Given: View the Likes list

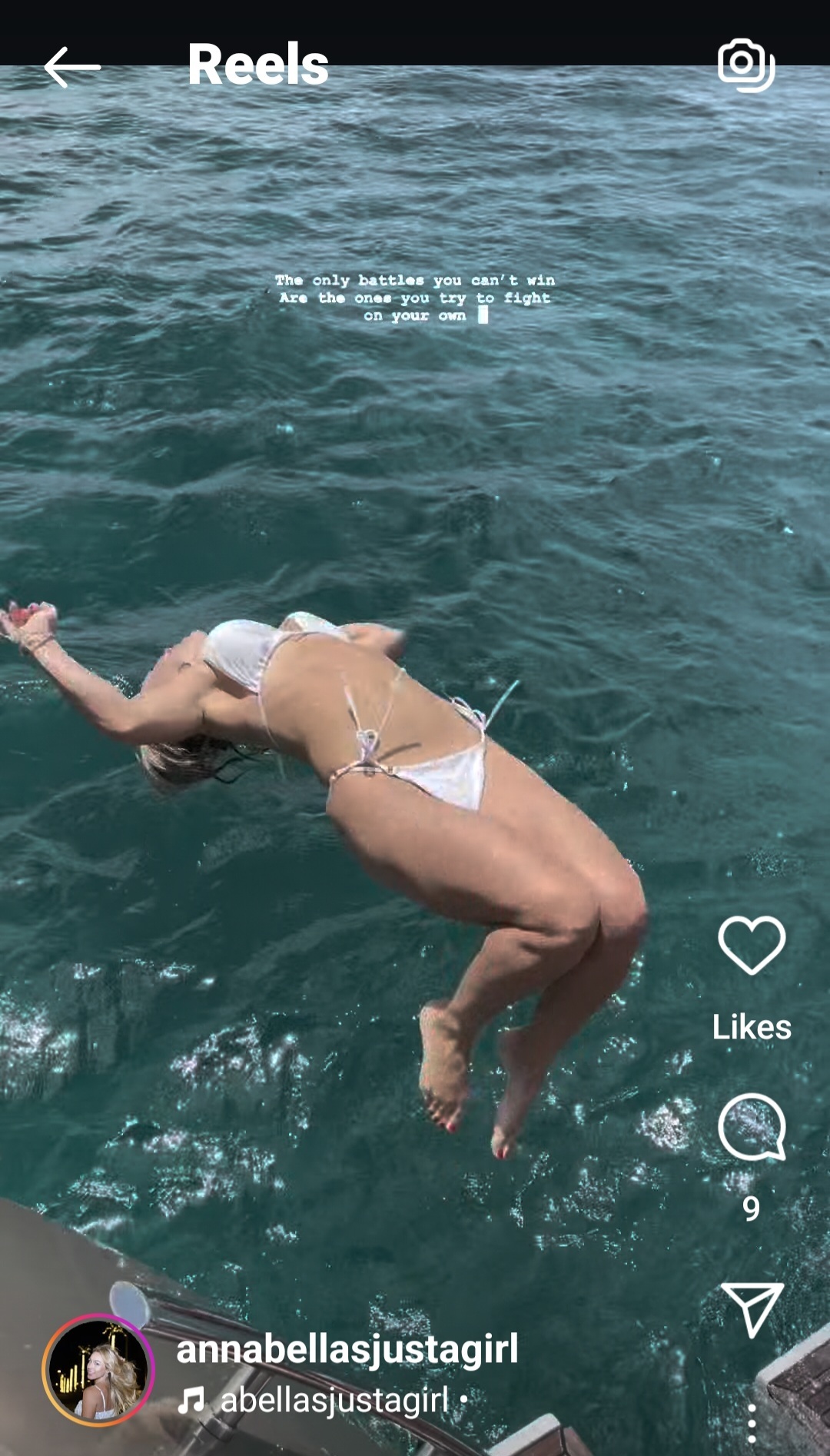Looking at the screenshot, I should click(x=752, y=1027).
